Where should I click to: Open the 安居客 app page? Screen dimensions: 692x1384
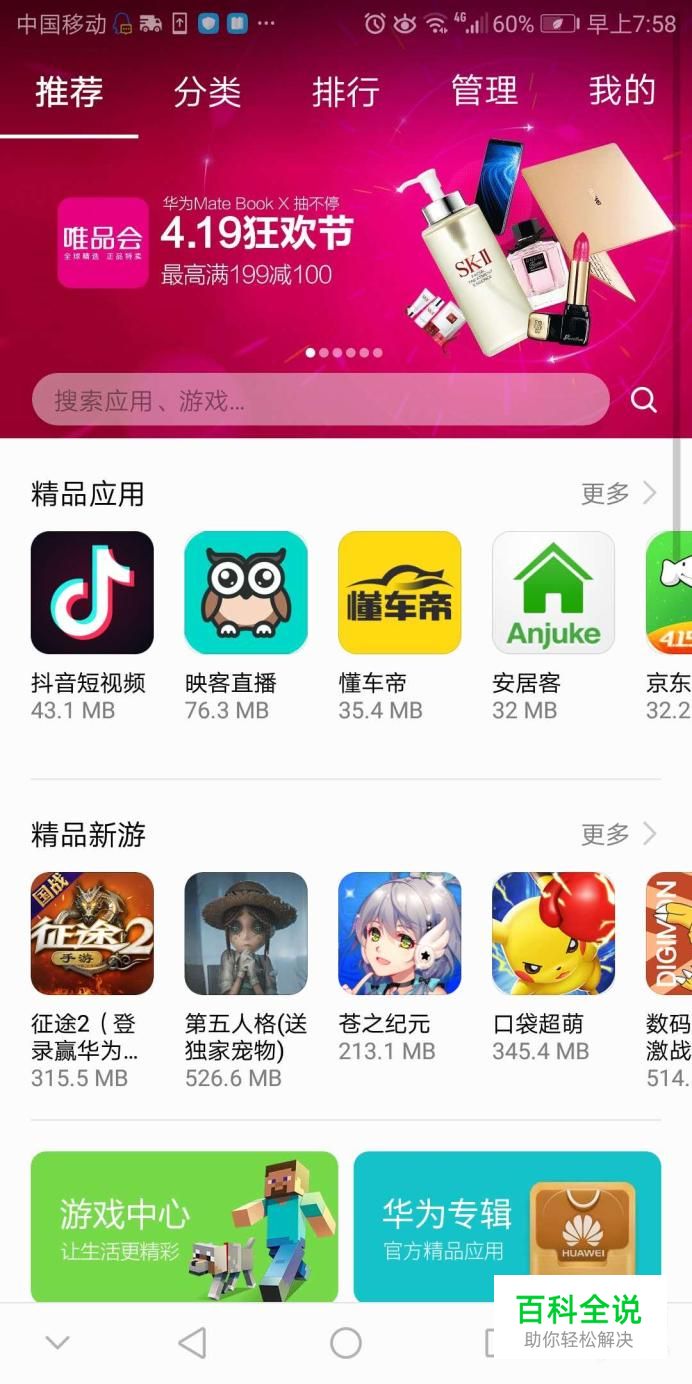(x=553, y=592)
